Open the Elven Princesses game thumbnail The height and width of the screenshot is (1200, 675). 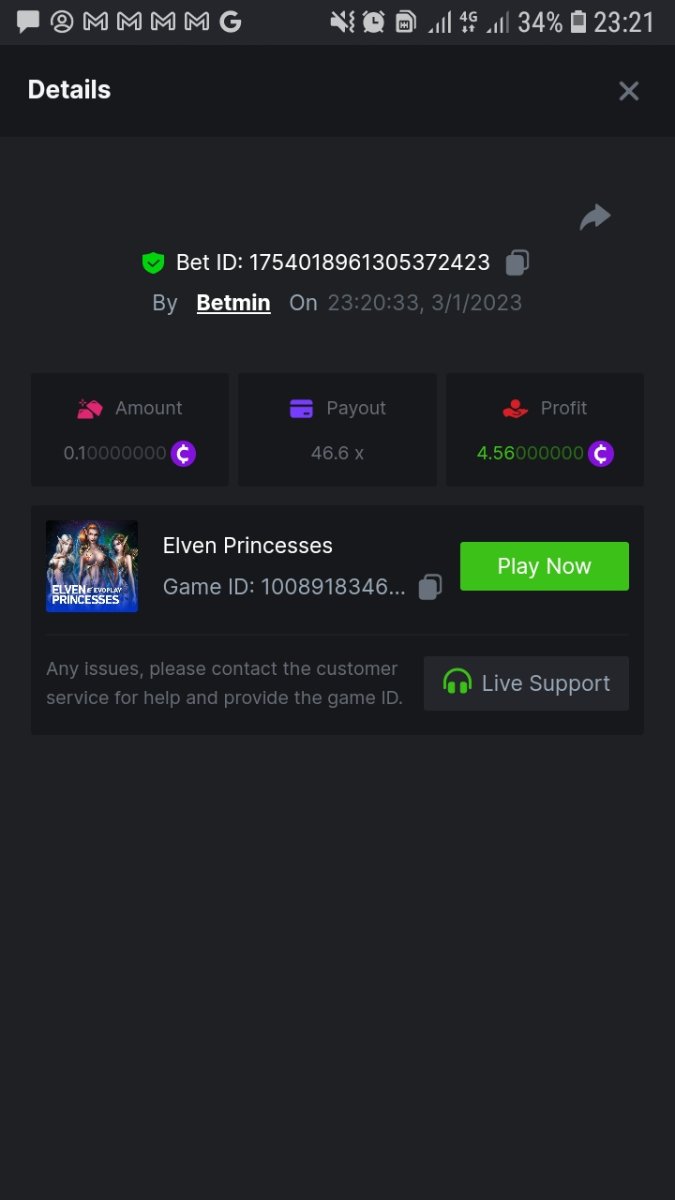click(x=92, y=566)
